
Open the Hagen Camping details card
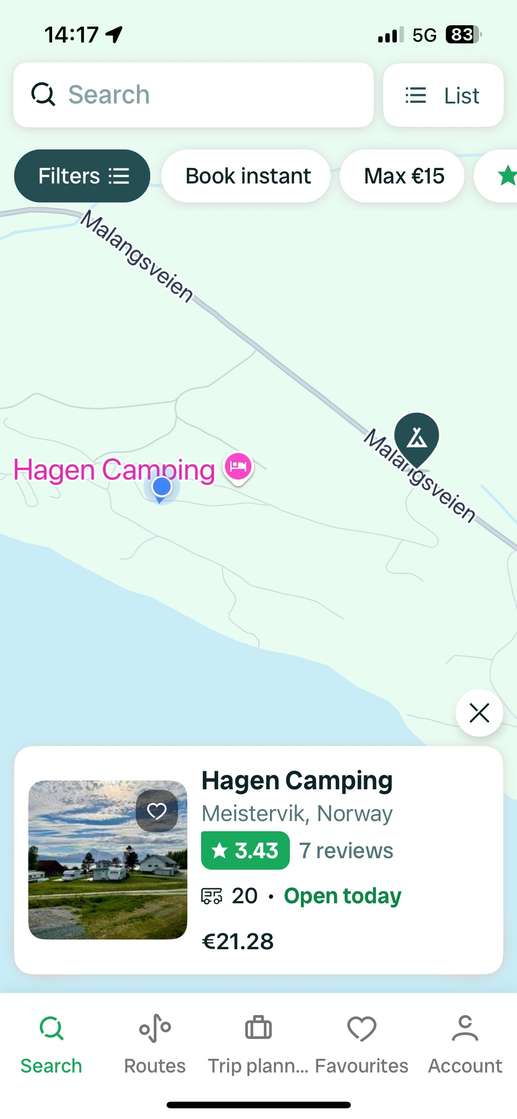(x=258, y=860)
